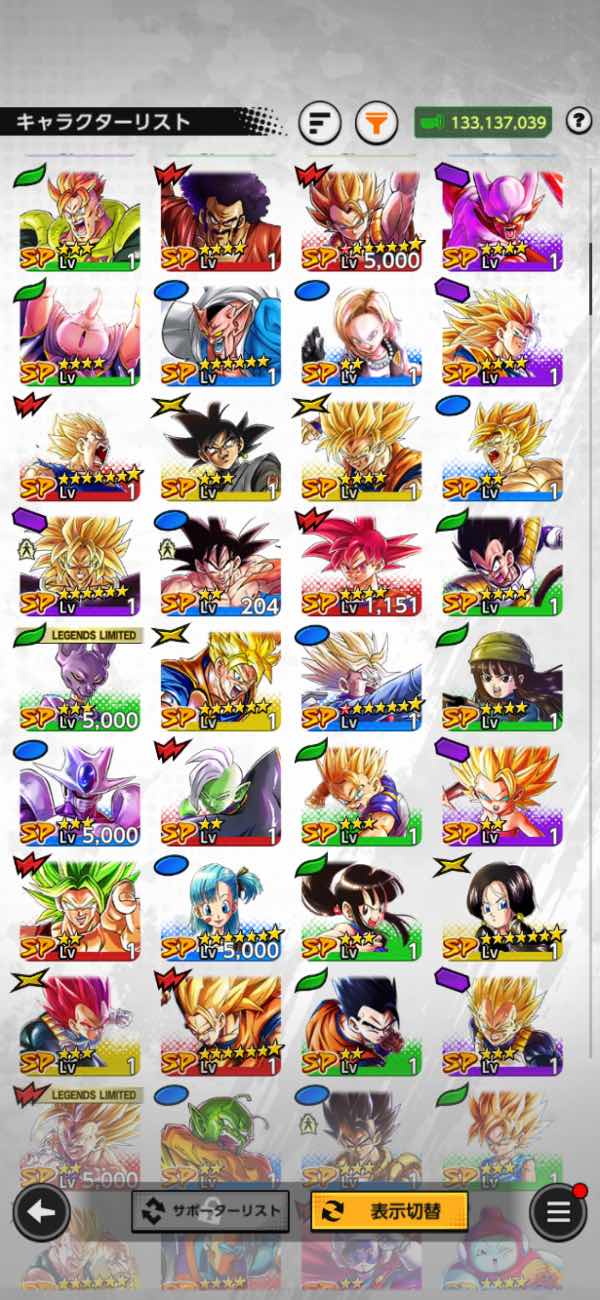Open the サポーターリスト supporter list
Viewport: 600px width, 1300px height.
[210, 1211]
